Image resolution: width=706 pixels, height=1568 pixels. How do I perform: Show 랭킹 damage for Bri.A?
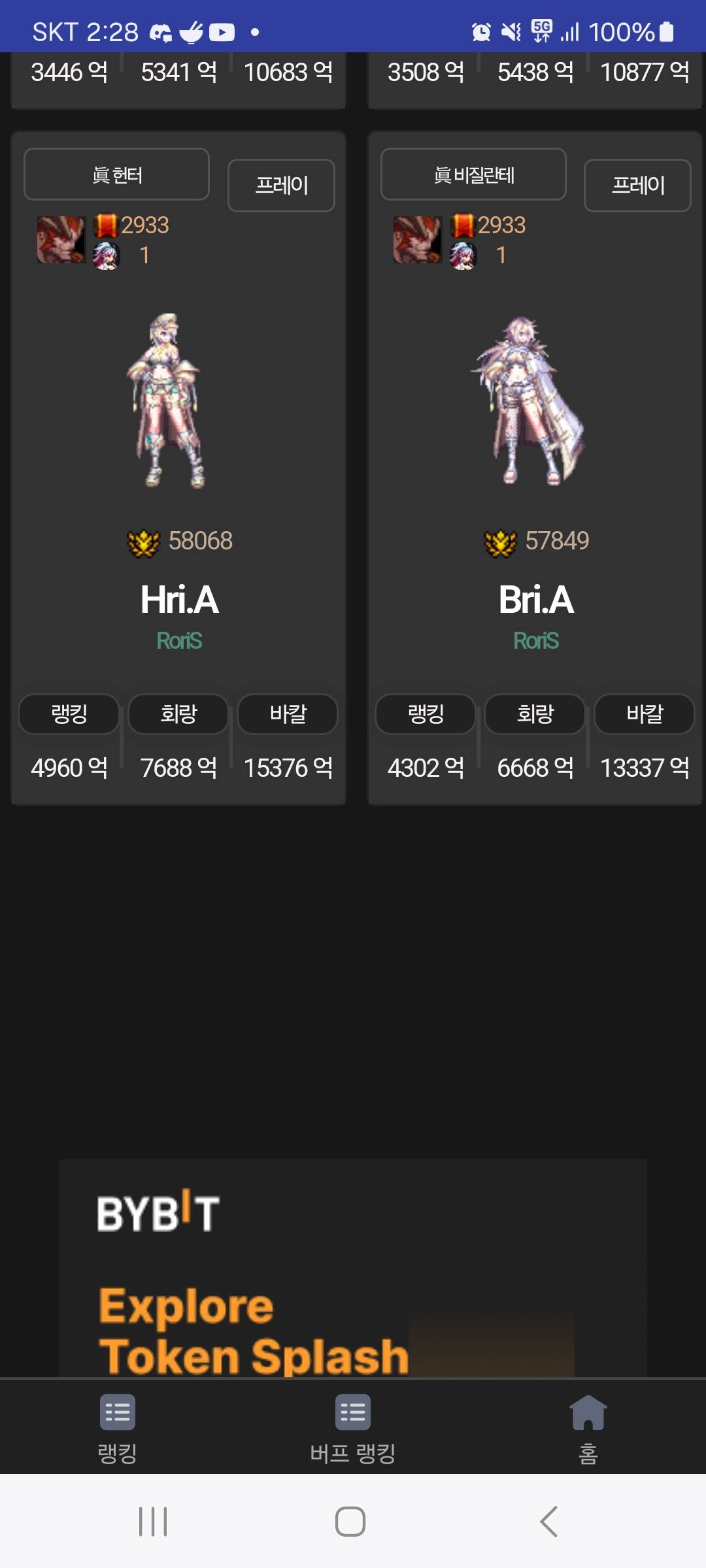[x=426, y=714]
